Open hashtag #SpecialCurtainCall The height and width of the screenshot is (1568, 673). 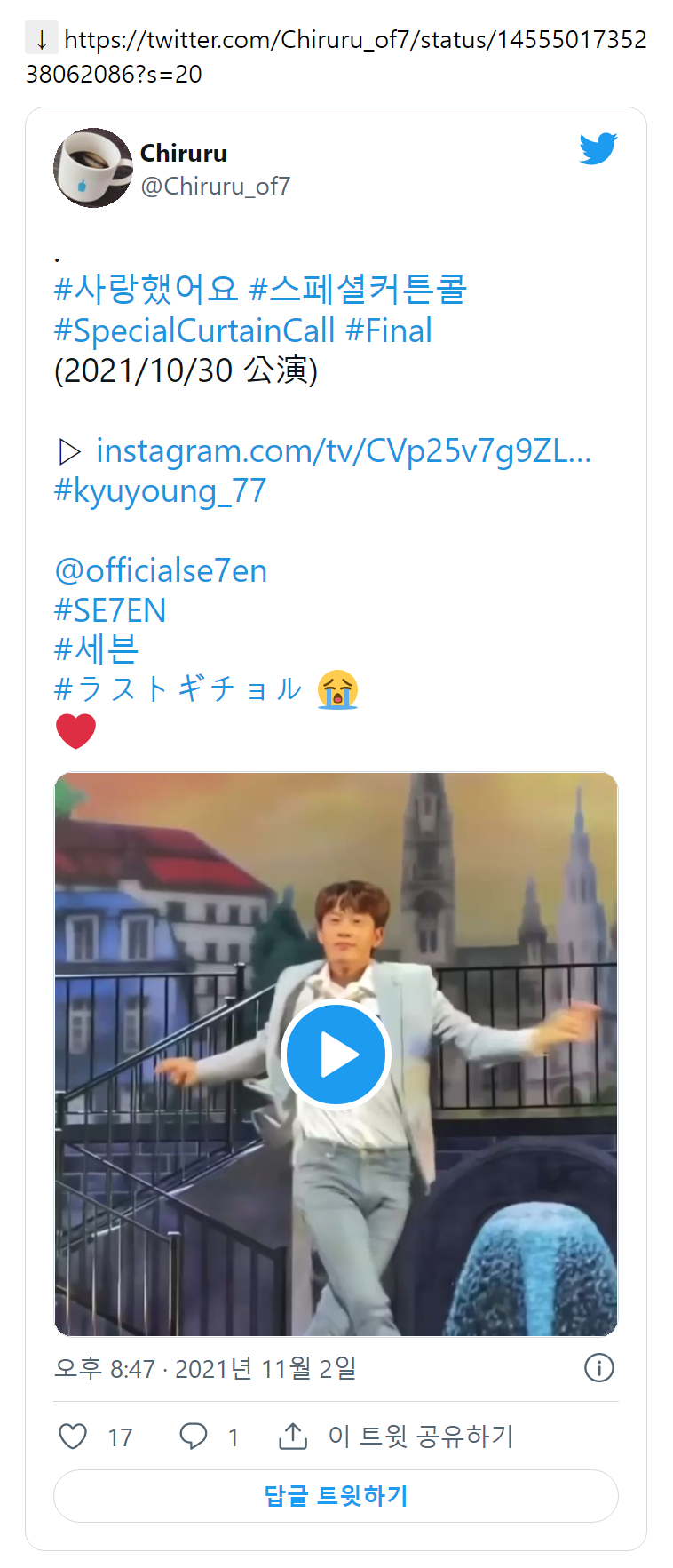194,330
